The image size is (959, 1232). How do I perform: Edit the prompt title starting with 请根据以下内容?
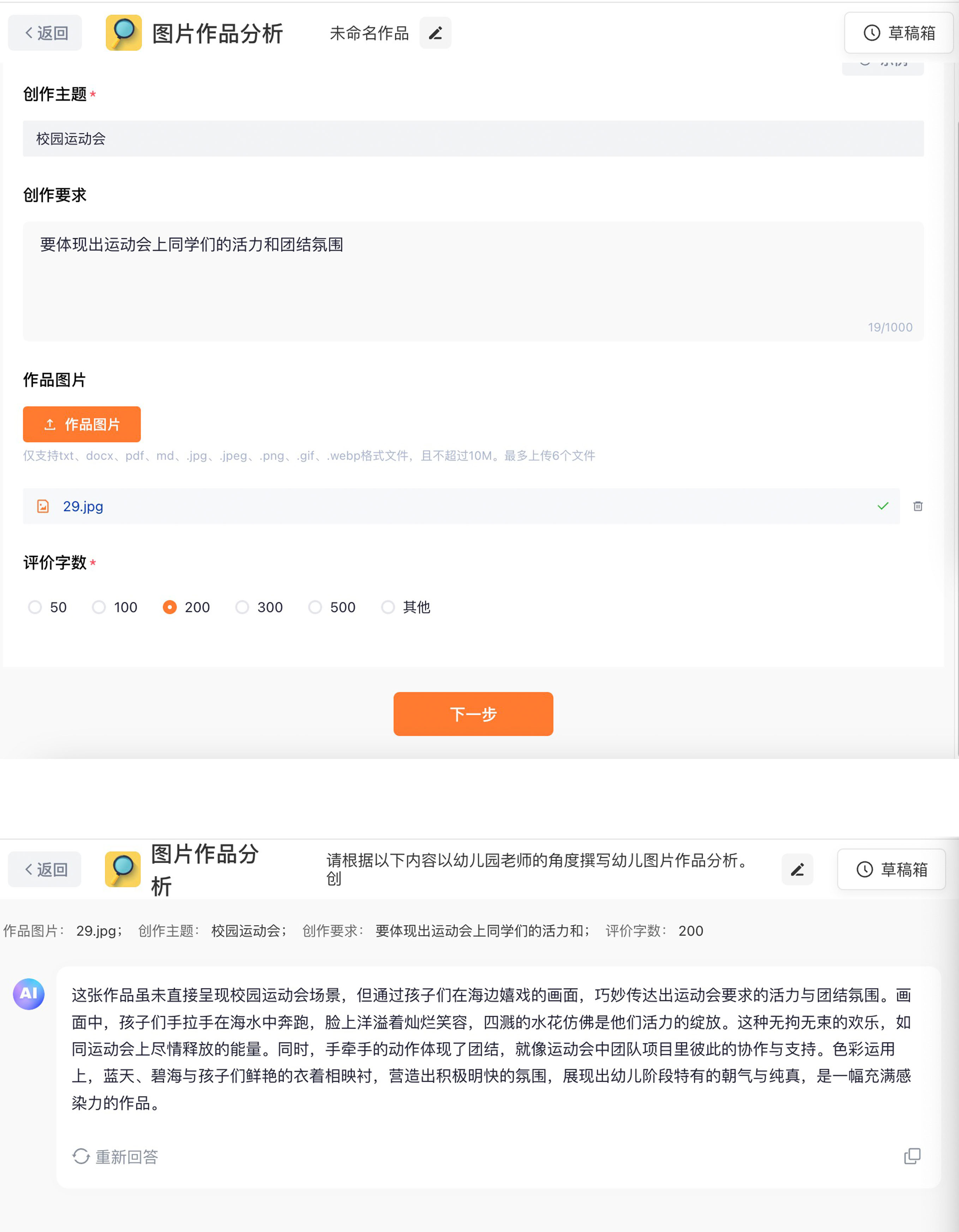[x=797, y=869]
